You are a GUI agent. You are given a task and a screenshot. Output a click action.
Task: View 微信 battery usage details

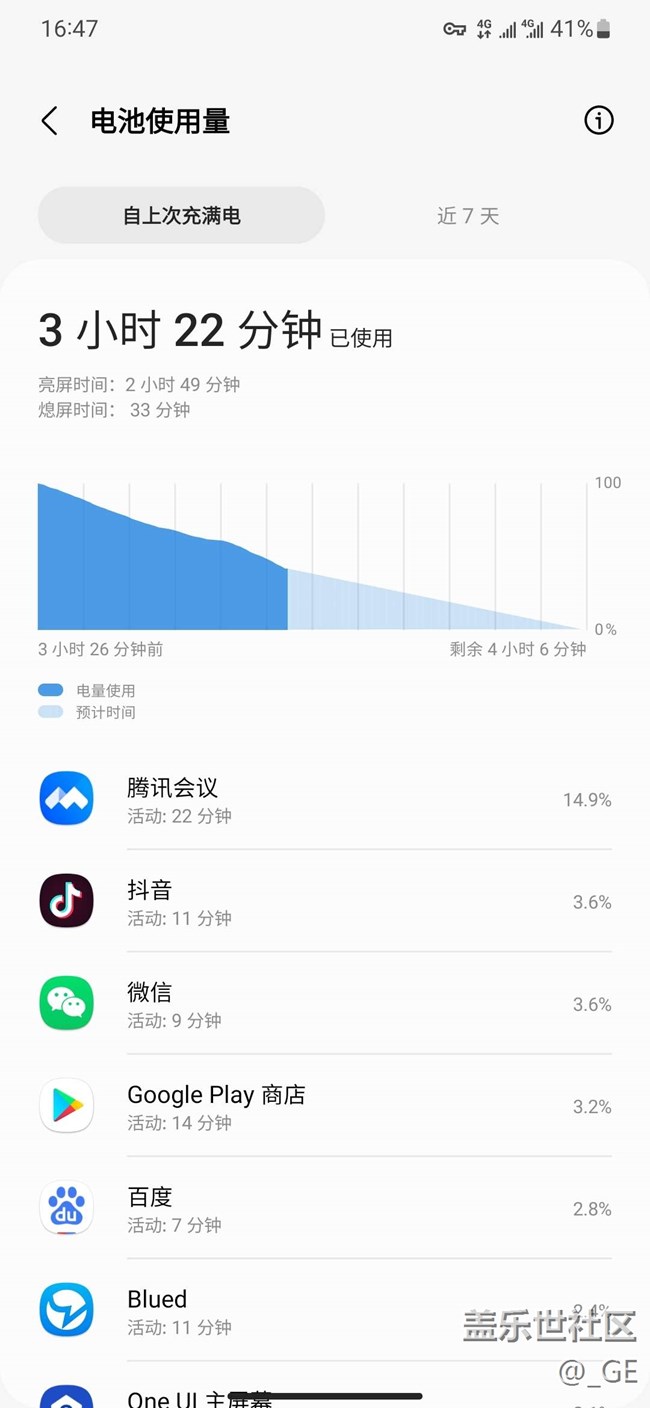(x=325, y=1004)
